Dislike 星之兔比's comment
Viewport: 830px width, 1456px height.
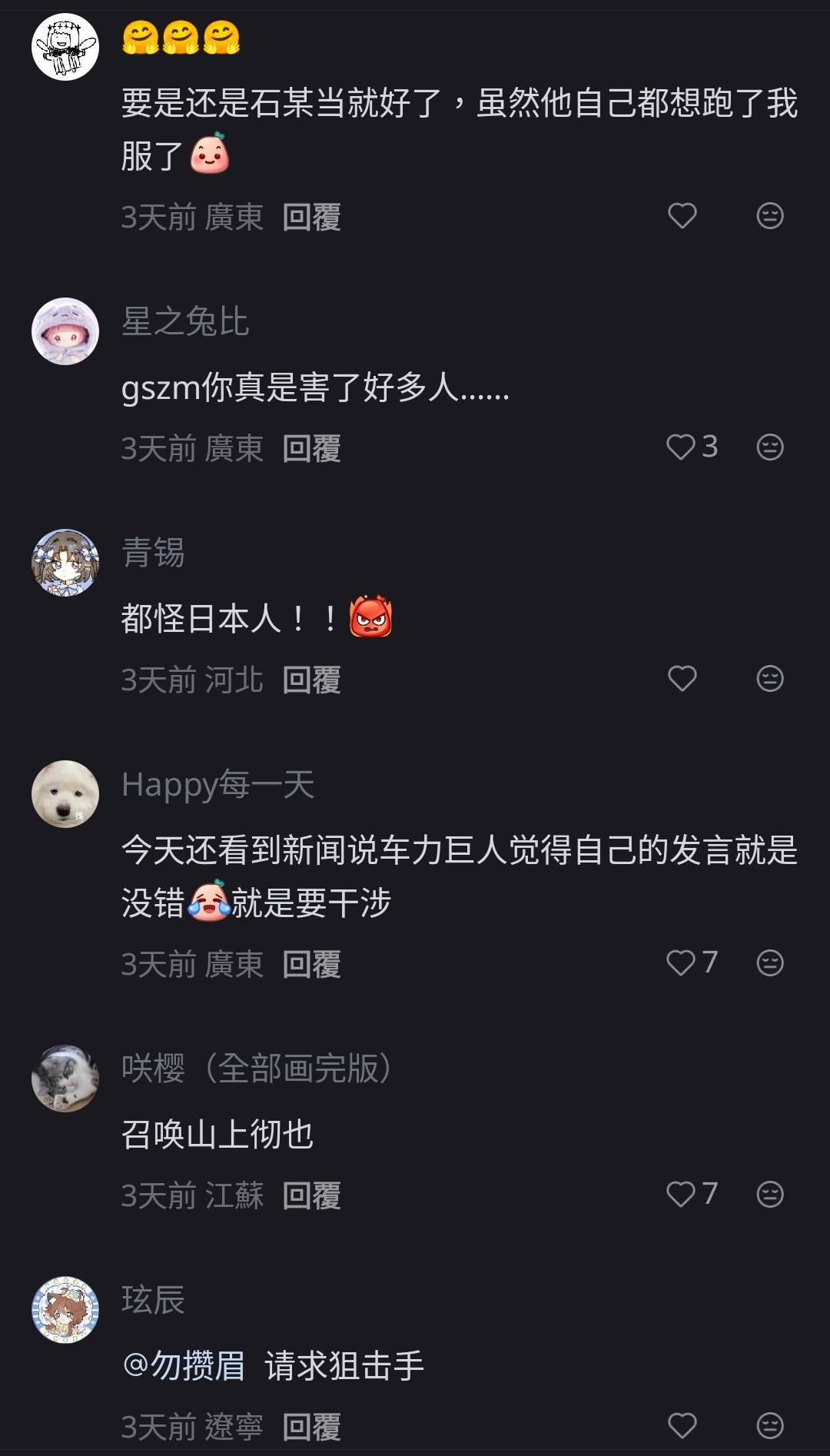(x=769, y=447)
